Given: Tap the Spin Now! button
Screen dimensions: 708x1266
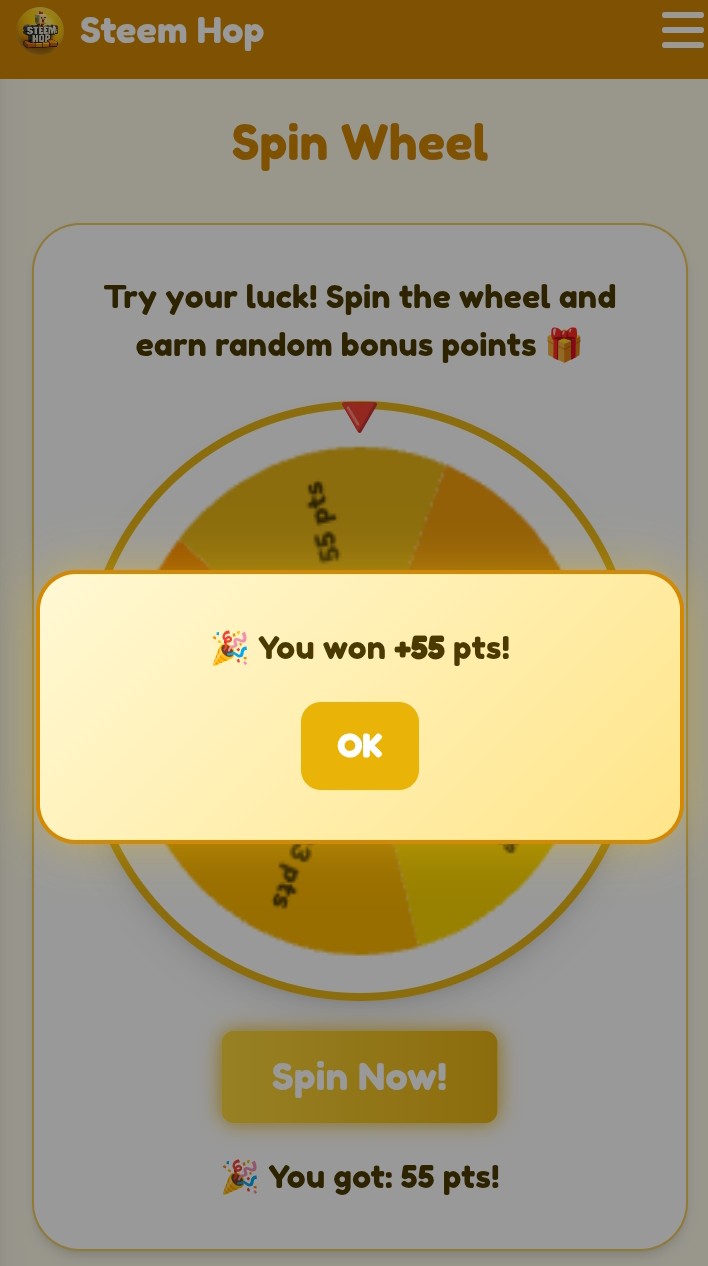Looking at the screenshot, I should click(359, 1077).
